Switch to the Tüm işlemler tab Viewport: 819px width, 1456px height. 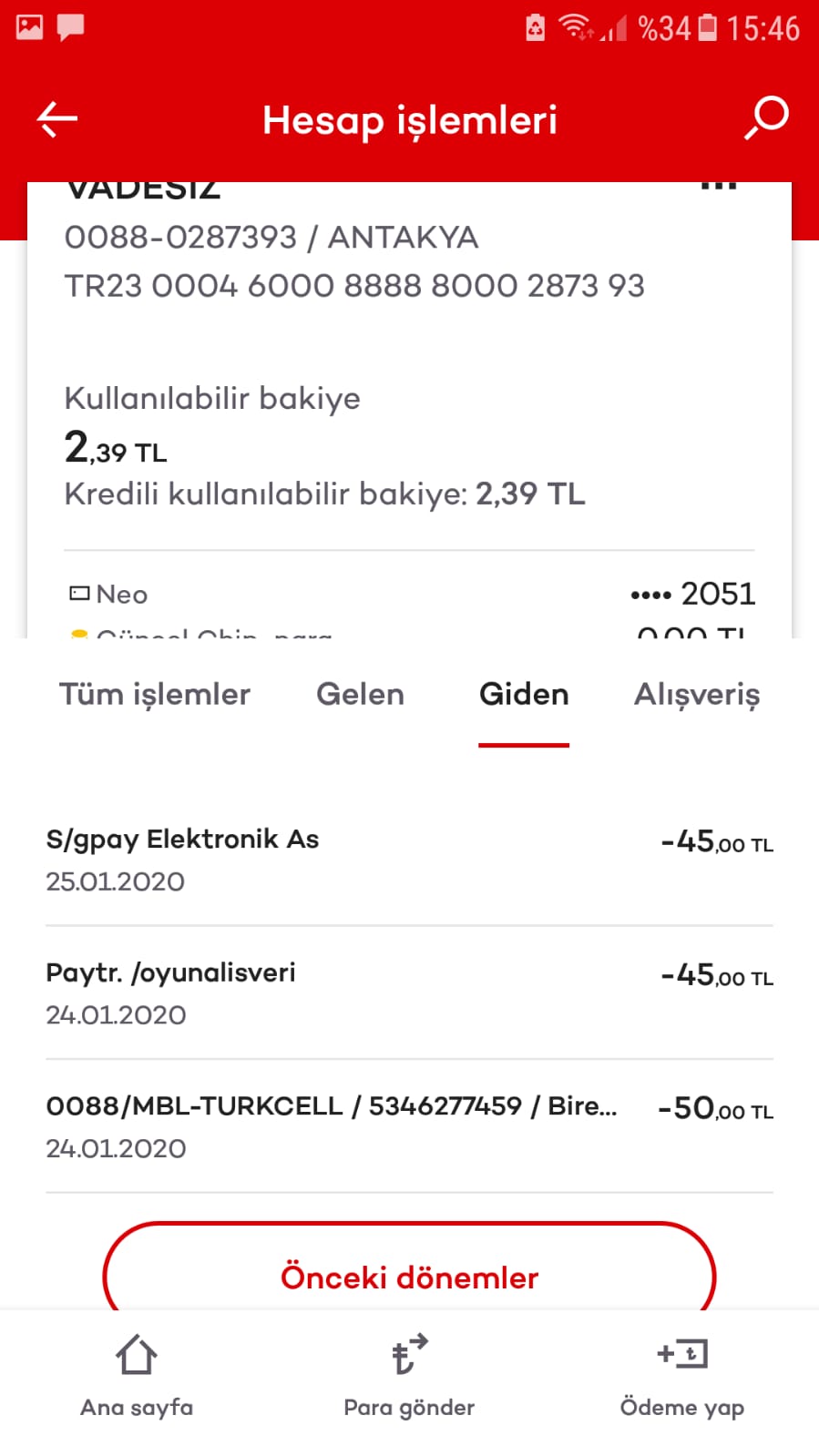pos(155,695)
